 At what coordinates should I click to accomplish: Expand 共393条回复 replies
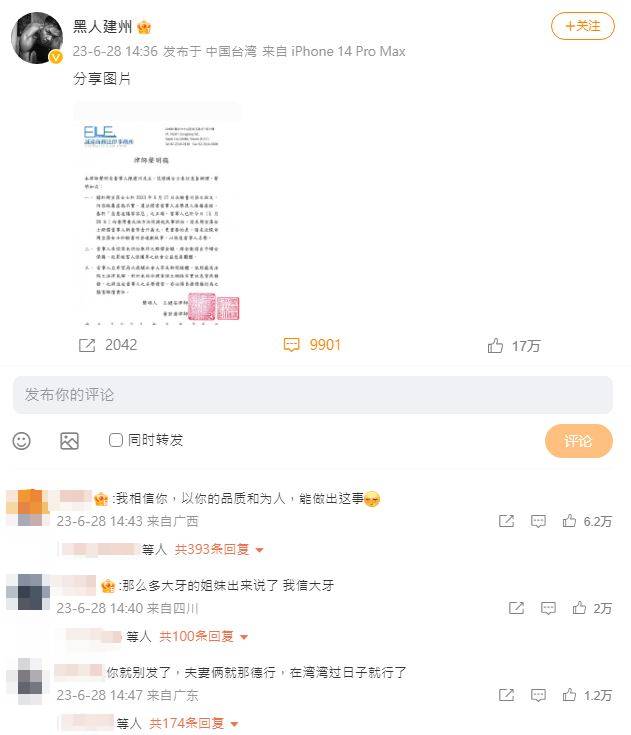219,549
